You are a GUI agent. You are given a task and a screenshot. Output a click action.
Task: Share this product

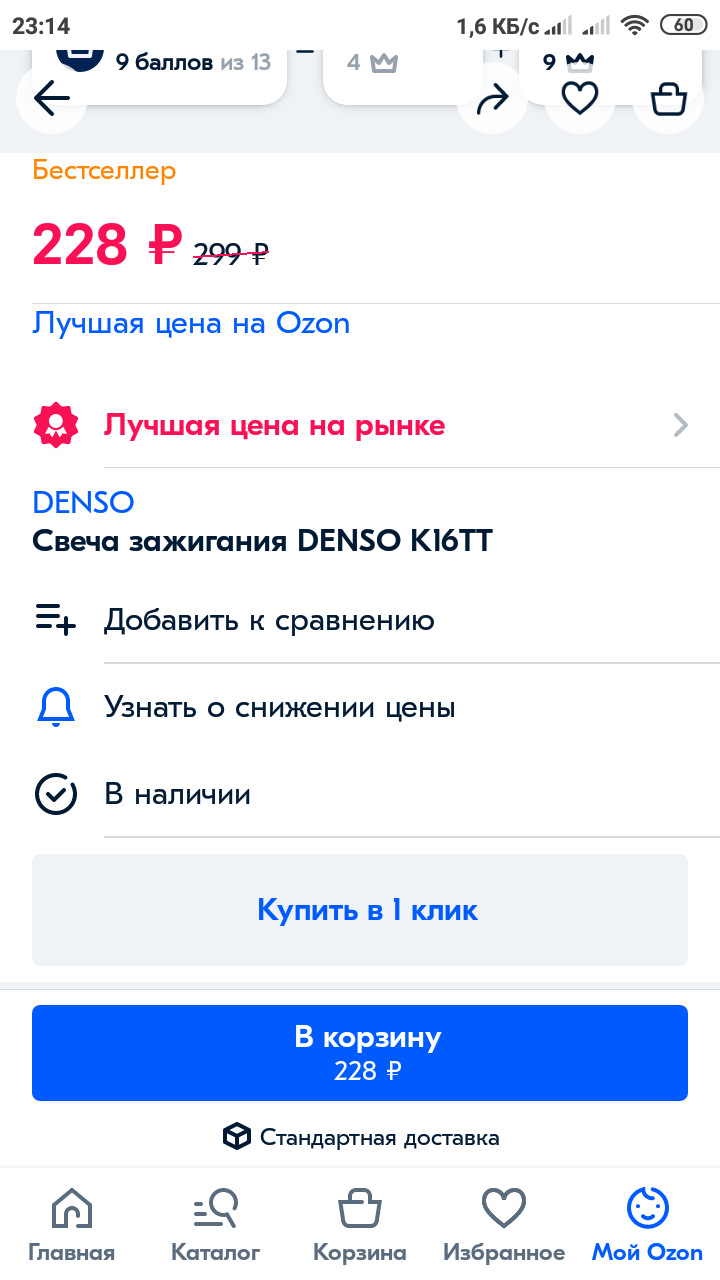tap(493, 98)
